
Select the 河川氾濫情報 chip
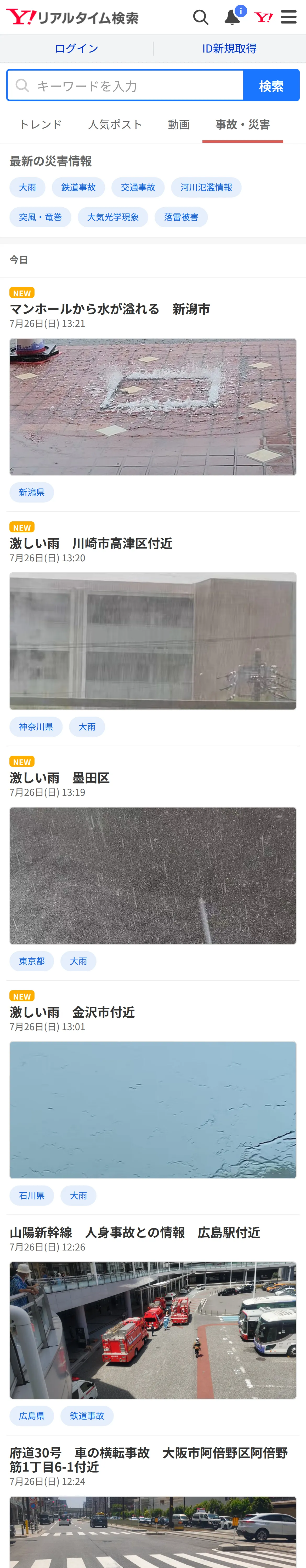(x=206, y=187)
